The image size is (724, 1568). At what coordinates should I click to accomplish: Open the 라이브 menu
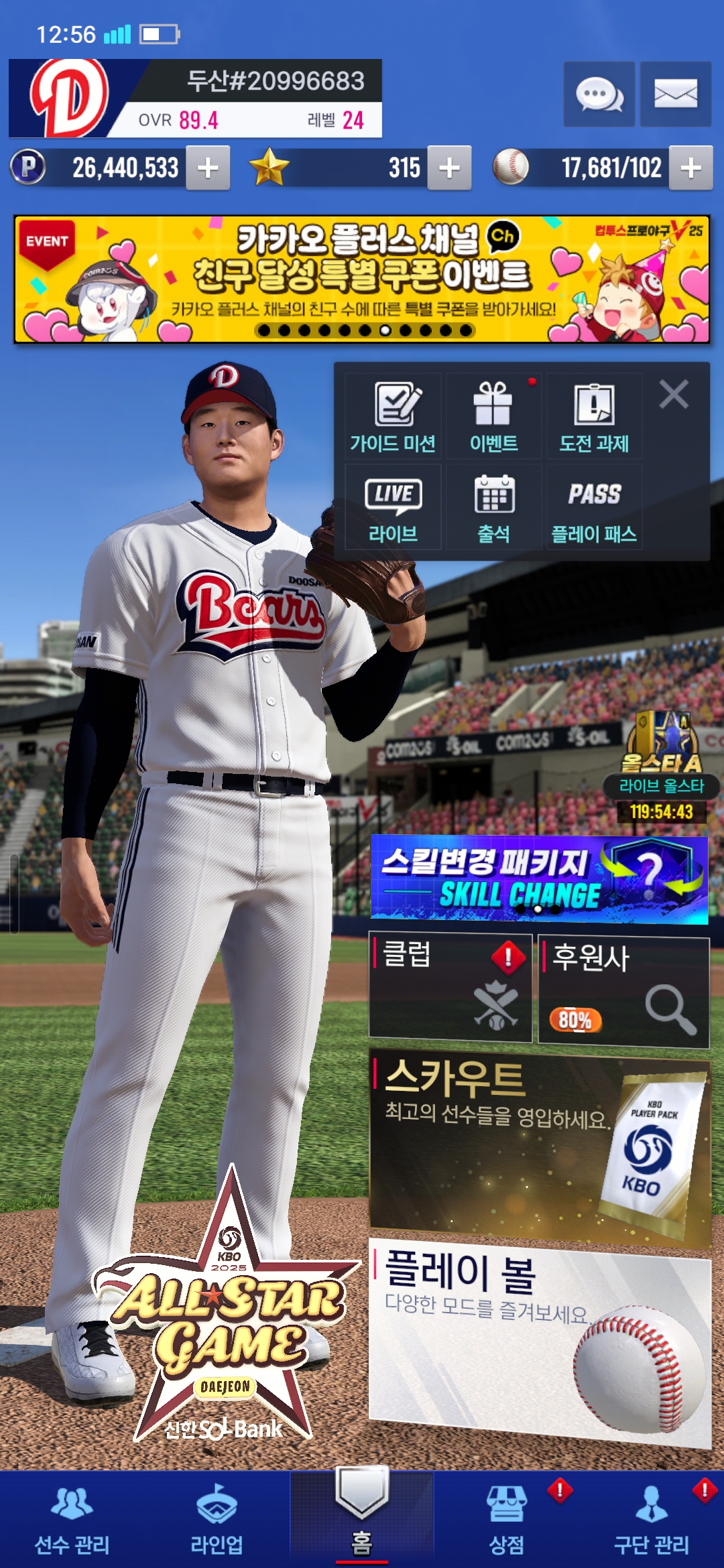coord(393,507)
